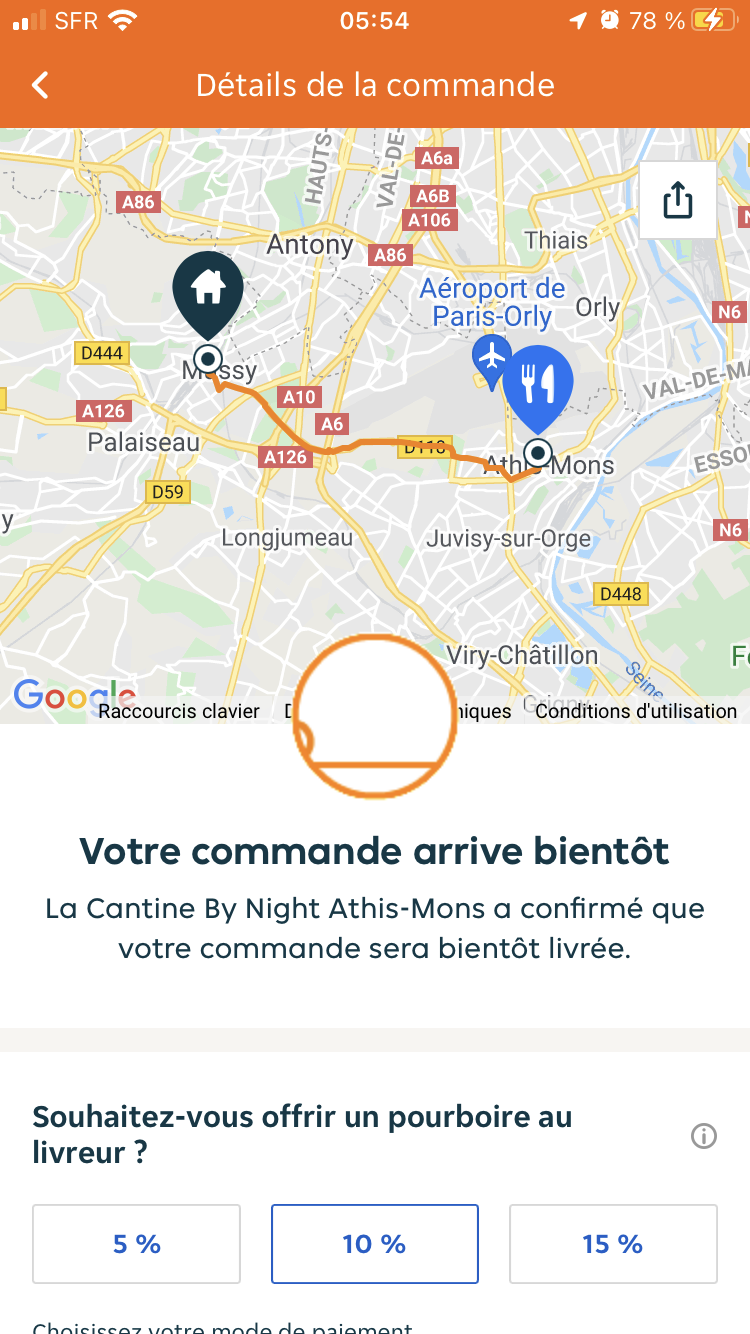The height and width of the screenshot is (1334, 750).
Task: Tap the restaurant marker on map
Action: [x=538, y=385]
